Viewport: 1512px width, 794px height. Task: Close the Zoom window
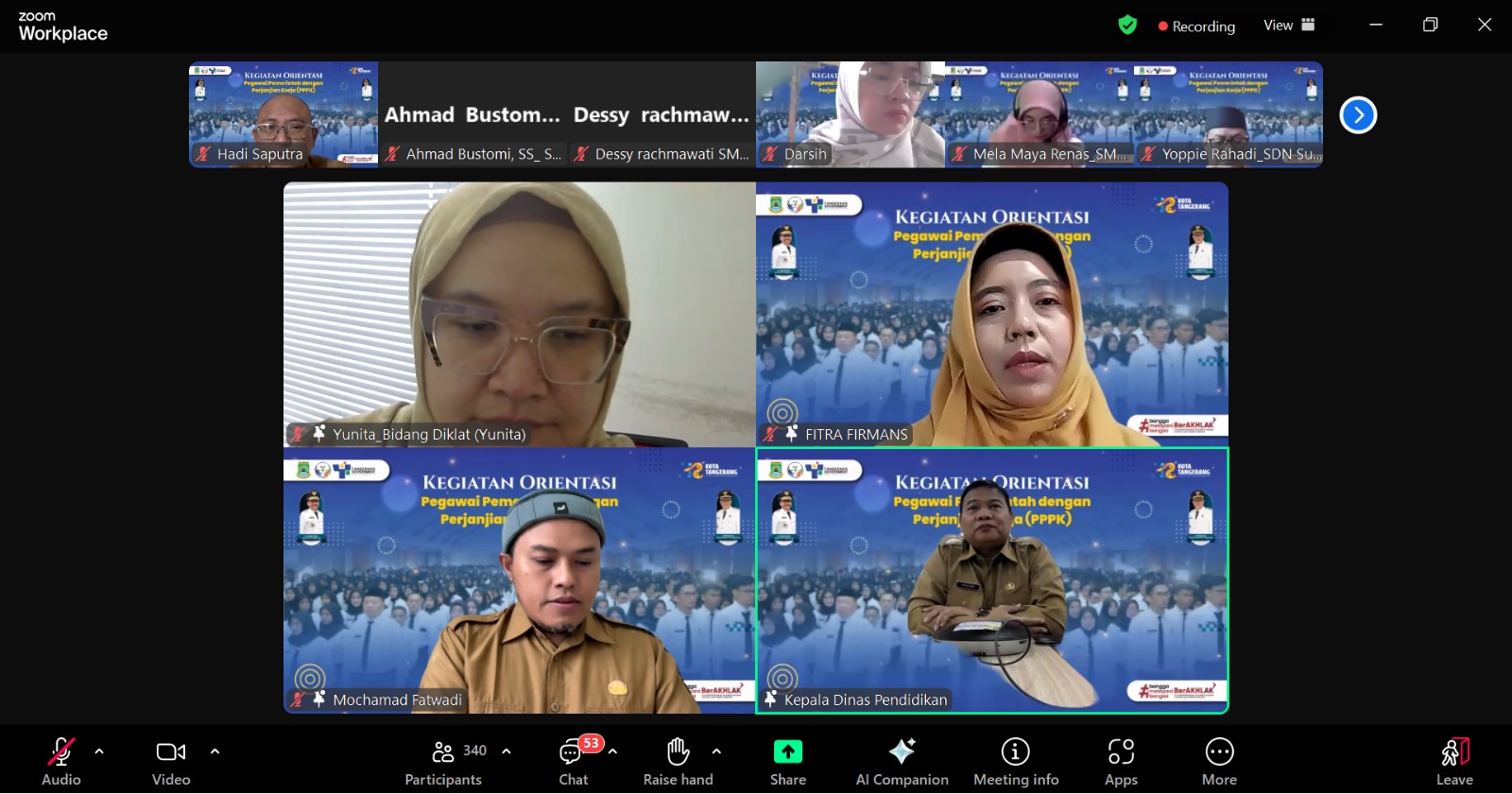tap(1485, 26)
